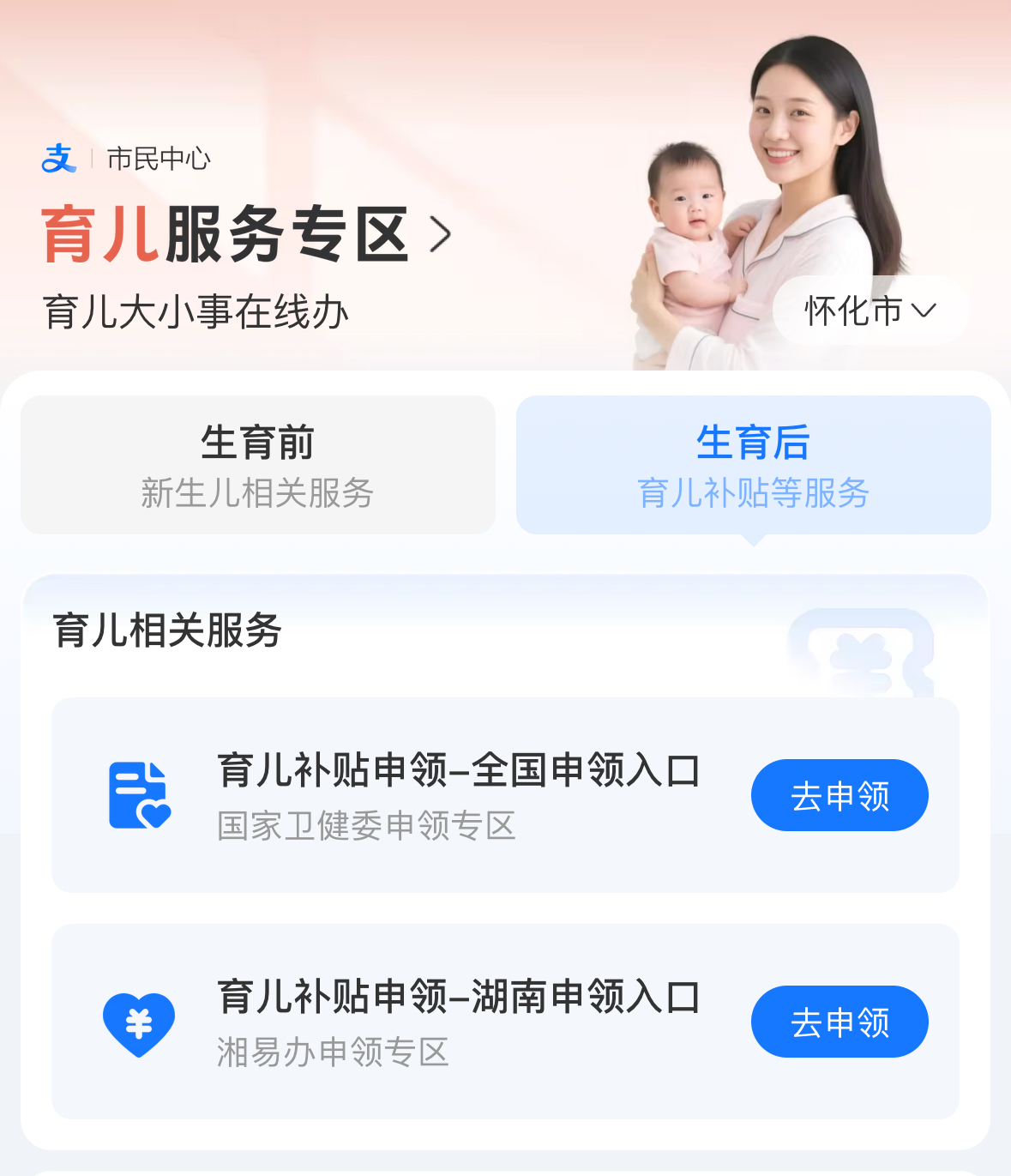Tap 去申领 for 湖南申领入口
Viewport: 1011px width, 1176px height.
[x=839, y=1022]
